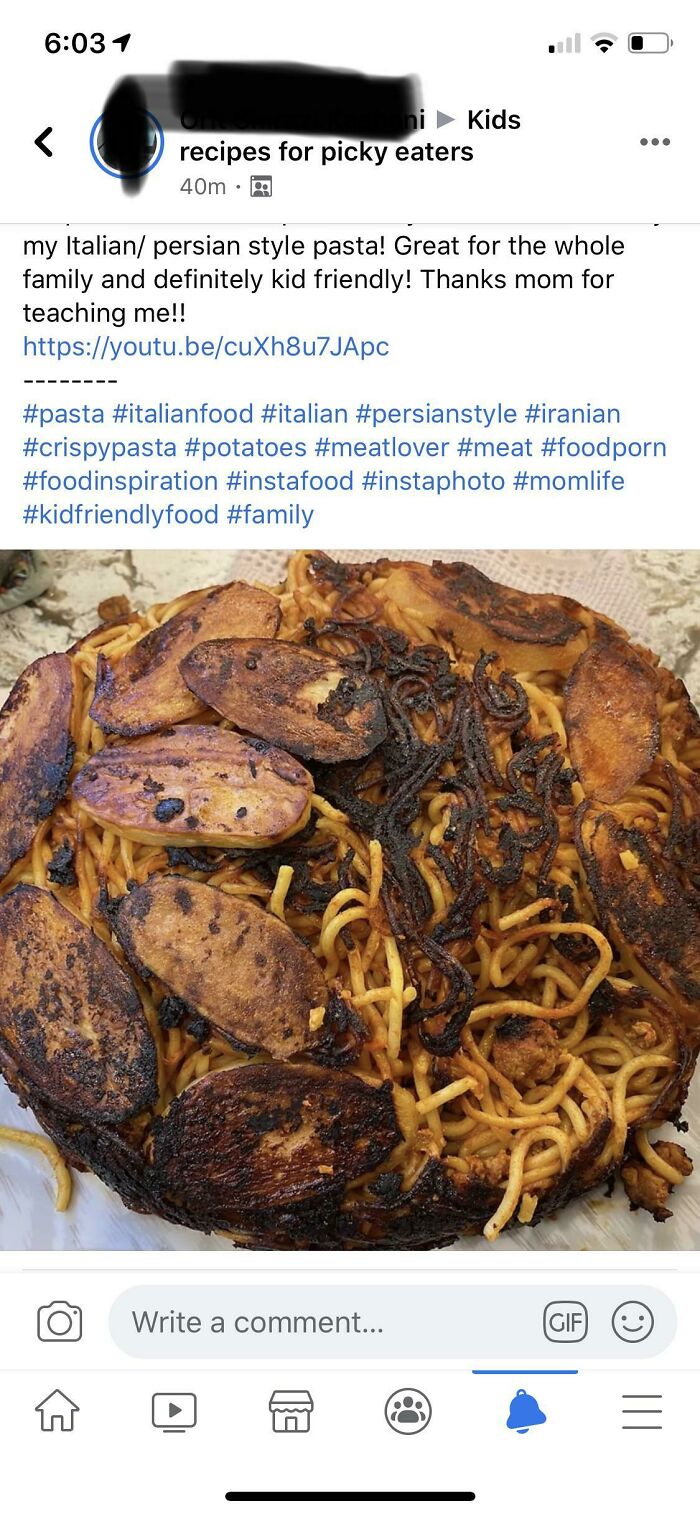Attach a photo with the camera icon
This screenshot has width=700, height=1516.
tap(59, 1322)
